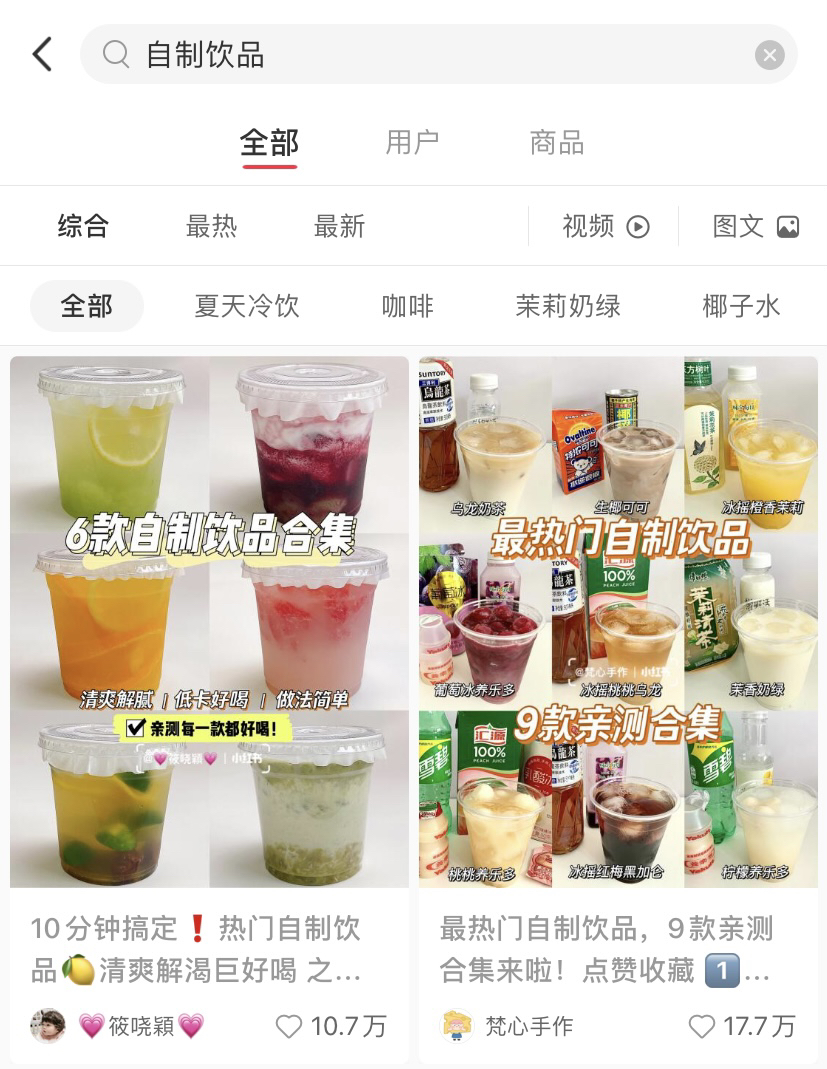
Task: Choose the 椰子水 chip
Action: tap(740, 306)
